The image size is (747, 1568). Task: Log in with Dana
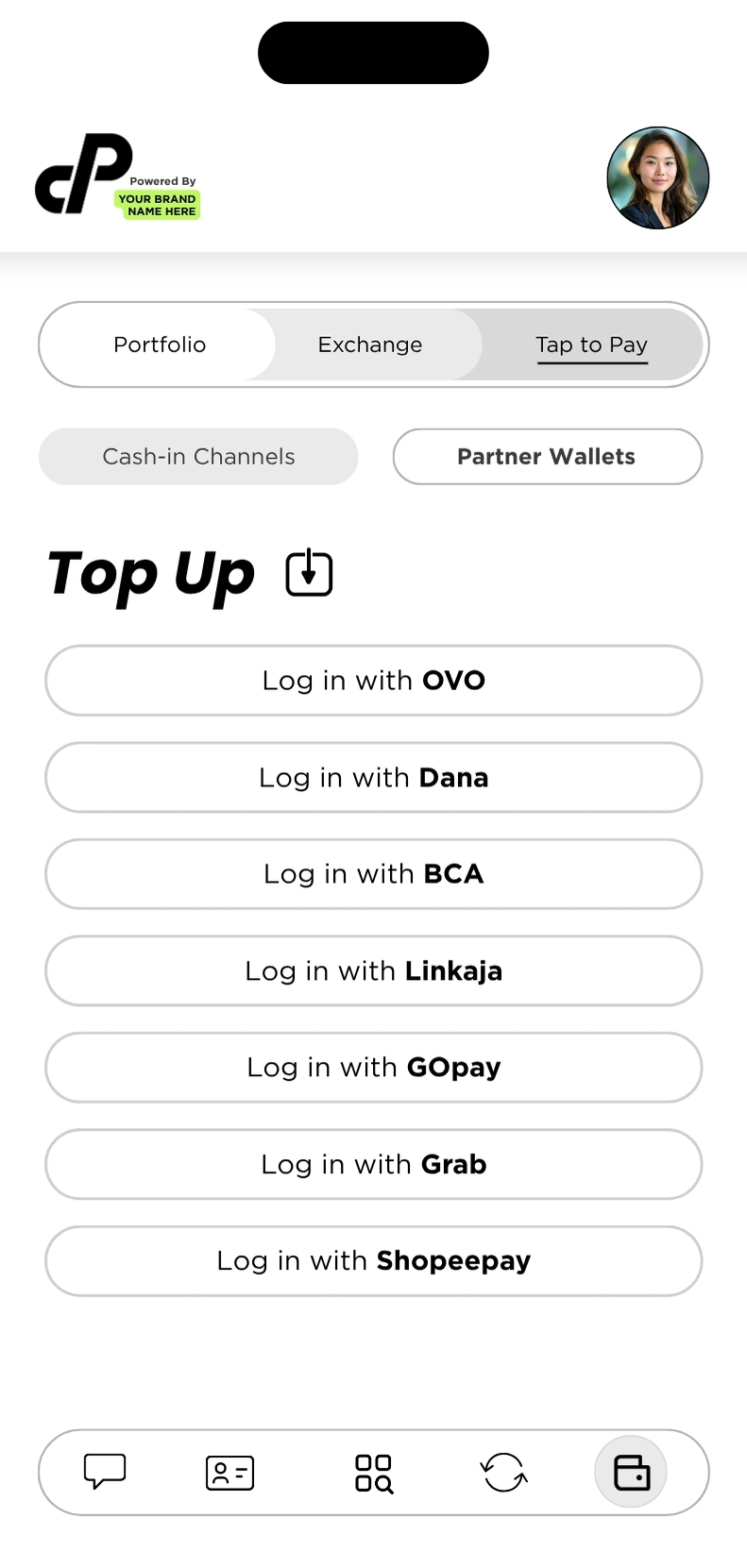373,778
